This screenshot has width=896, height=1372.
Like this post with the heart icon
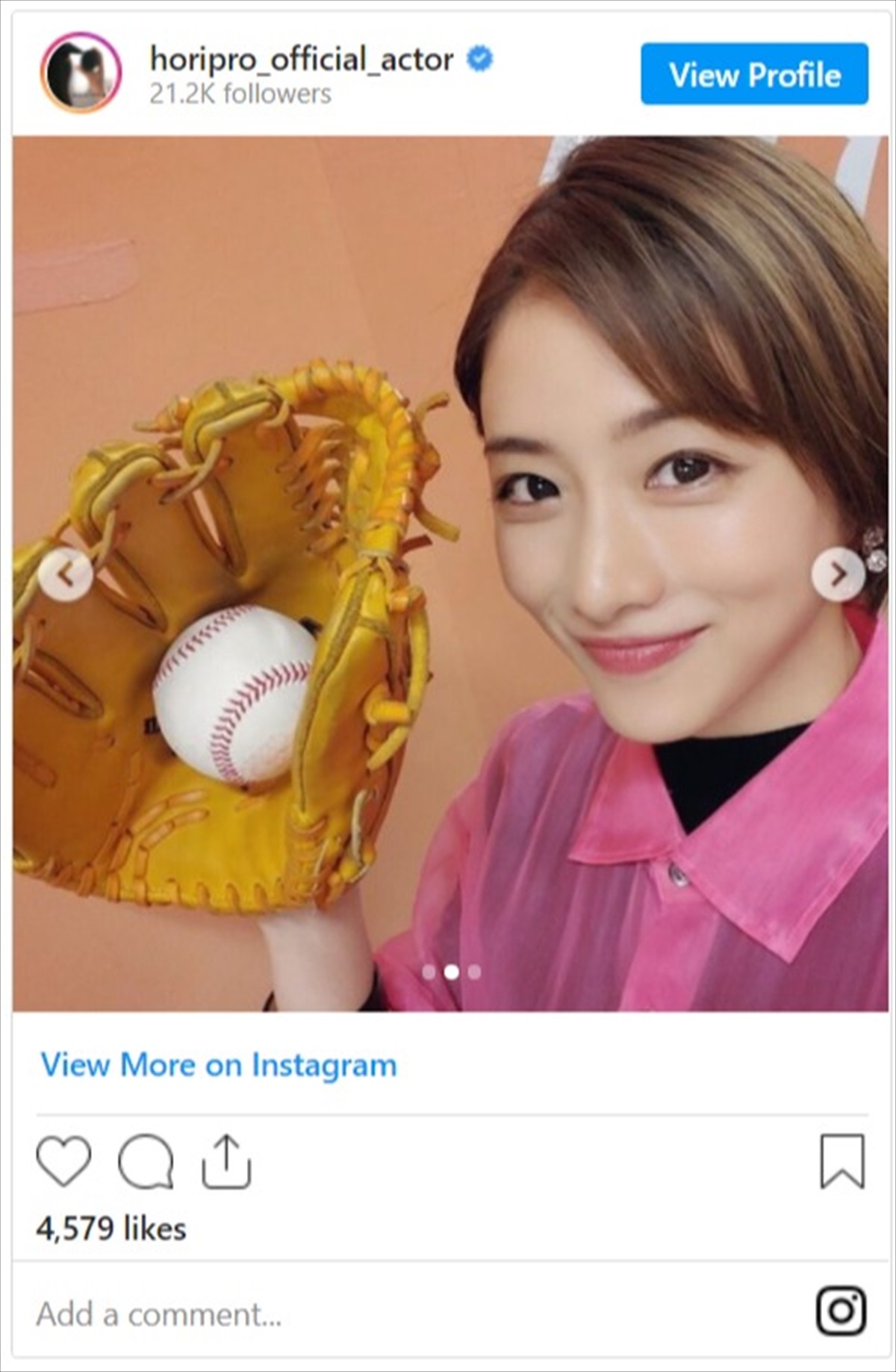(63, 1161)
